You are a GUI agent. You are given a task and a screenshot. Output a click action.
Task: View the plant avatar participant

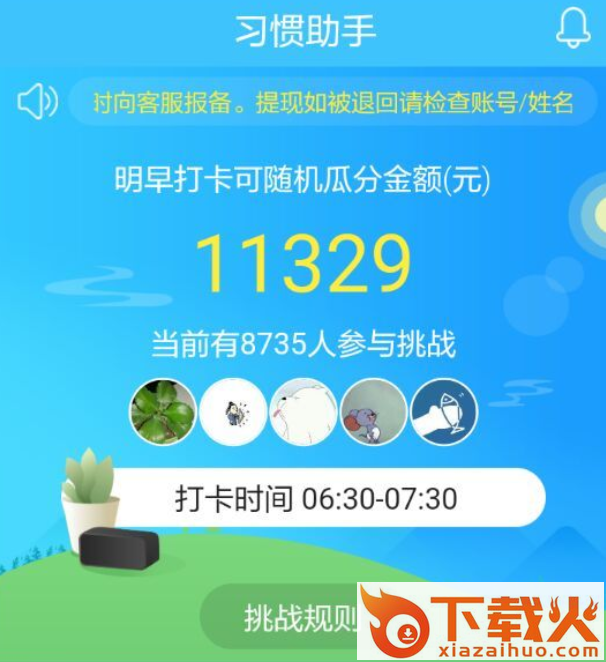pos(162,411)
